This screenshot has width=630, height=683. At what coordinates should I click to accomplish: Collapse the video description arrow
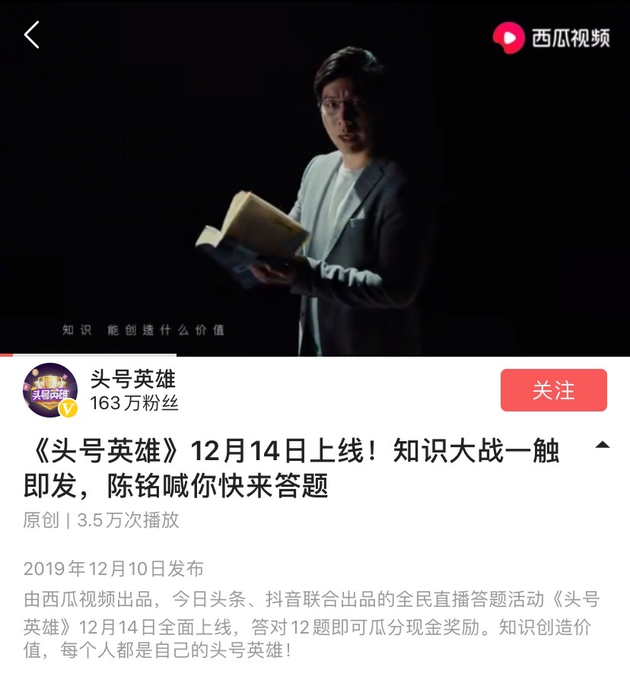pos(602,445)
